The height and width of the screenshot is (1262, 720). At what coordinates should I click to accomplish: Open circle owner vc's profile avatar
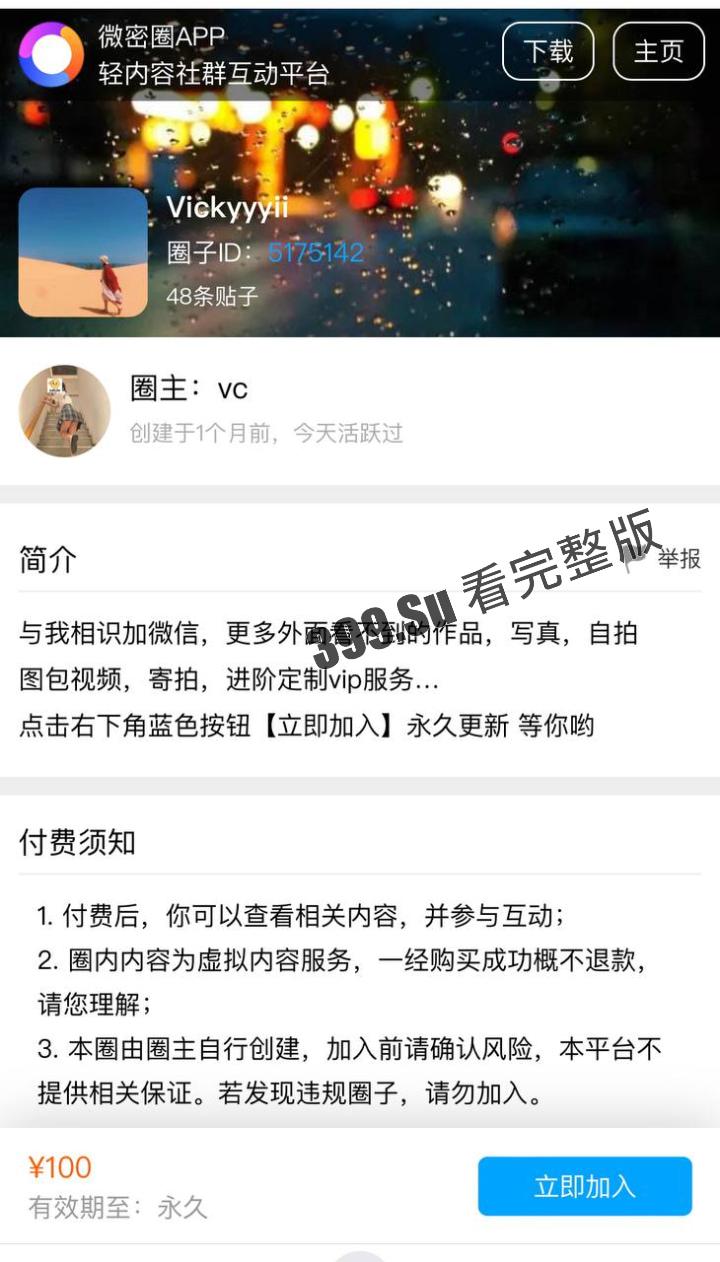click(64, 411)
